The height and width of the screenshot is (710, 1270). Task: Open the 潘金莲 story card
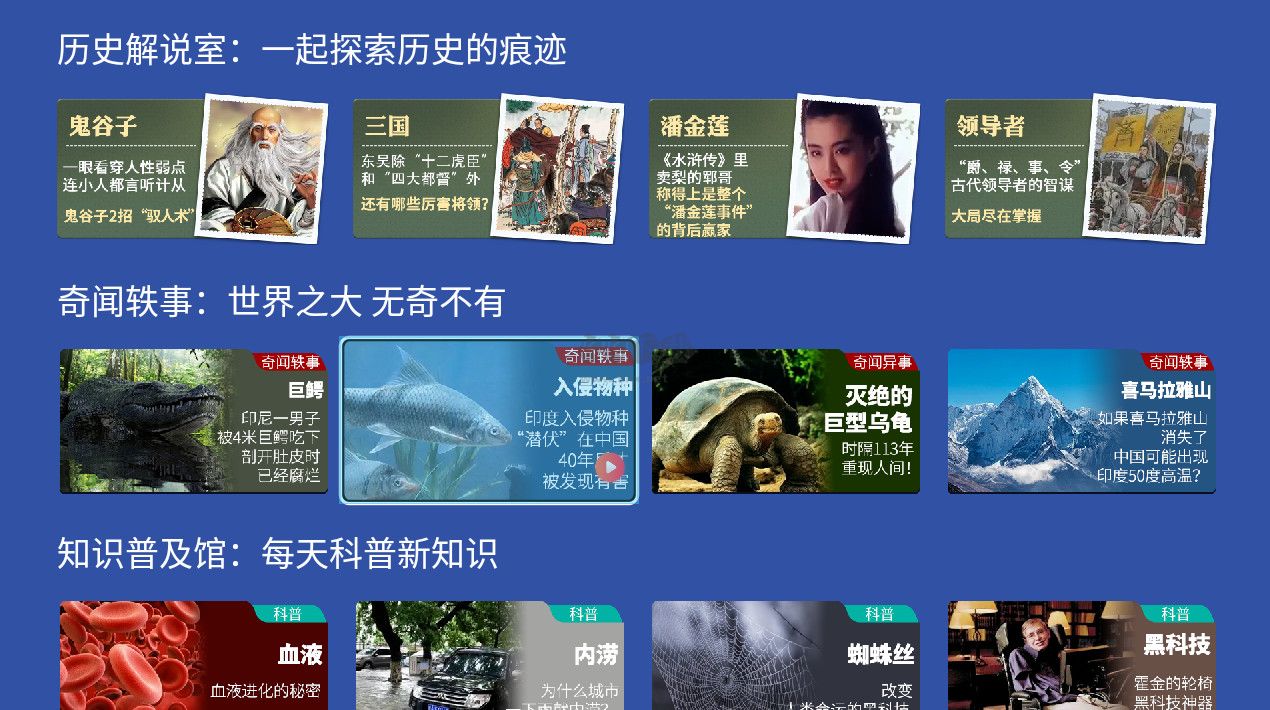point(783,168)
